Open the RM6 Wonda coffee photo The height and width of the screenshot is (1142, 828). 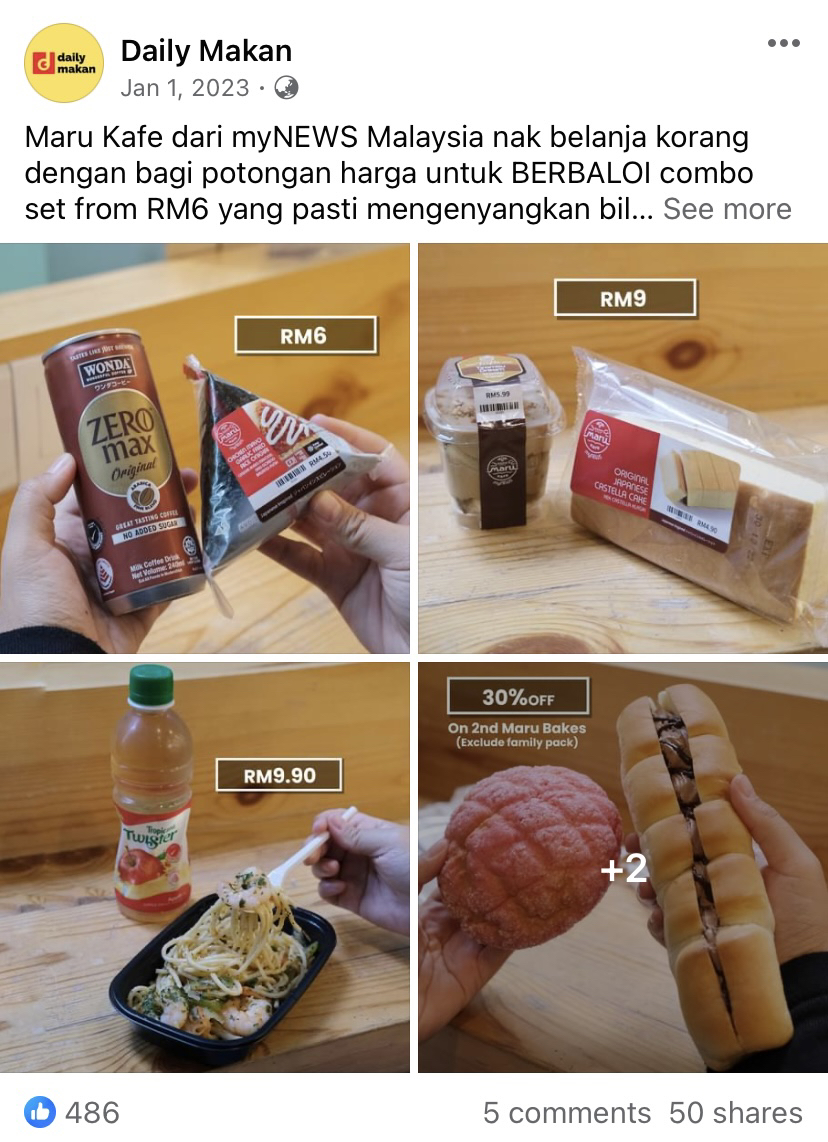point(205,448)
